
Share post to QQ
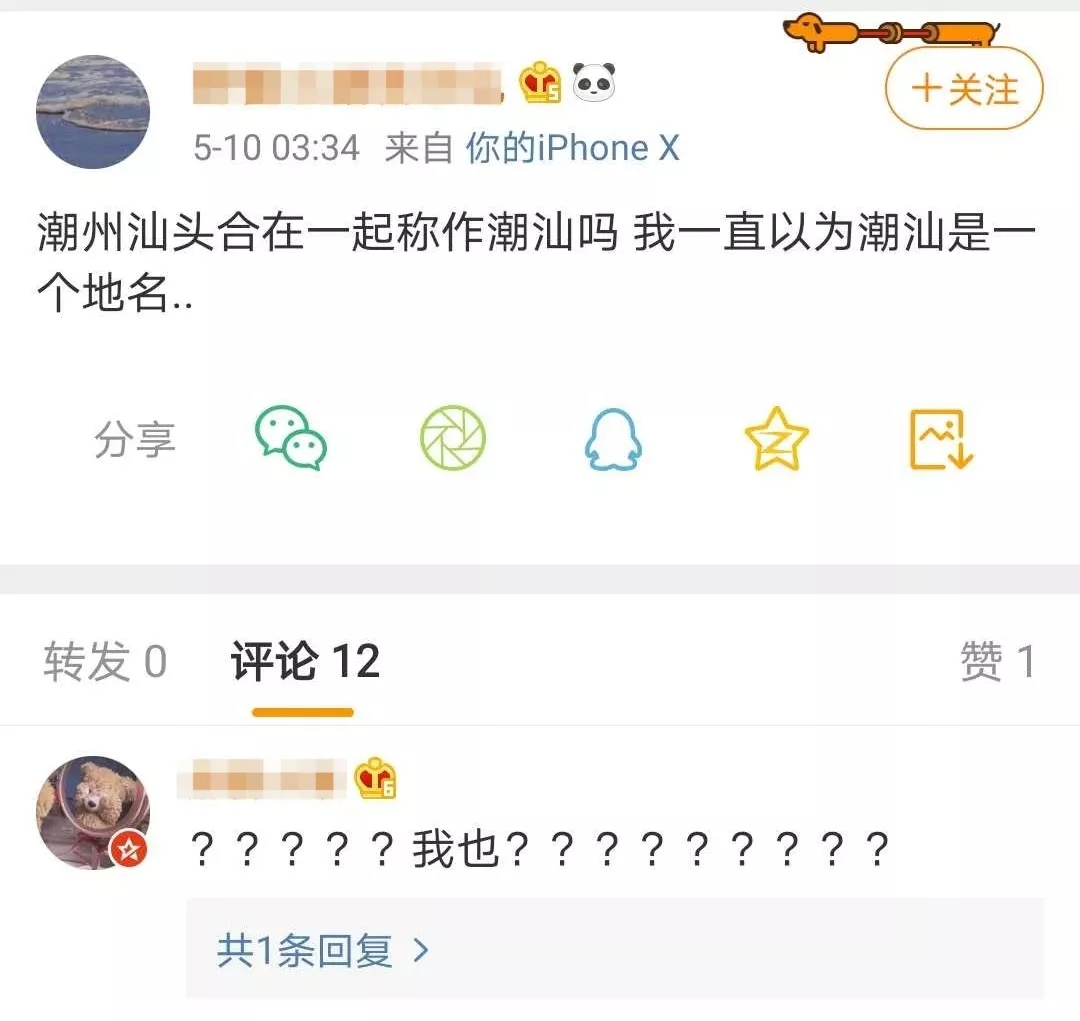pos(613,439)
